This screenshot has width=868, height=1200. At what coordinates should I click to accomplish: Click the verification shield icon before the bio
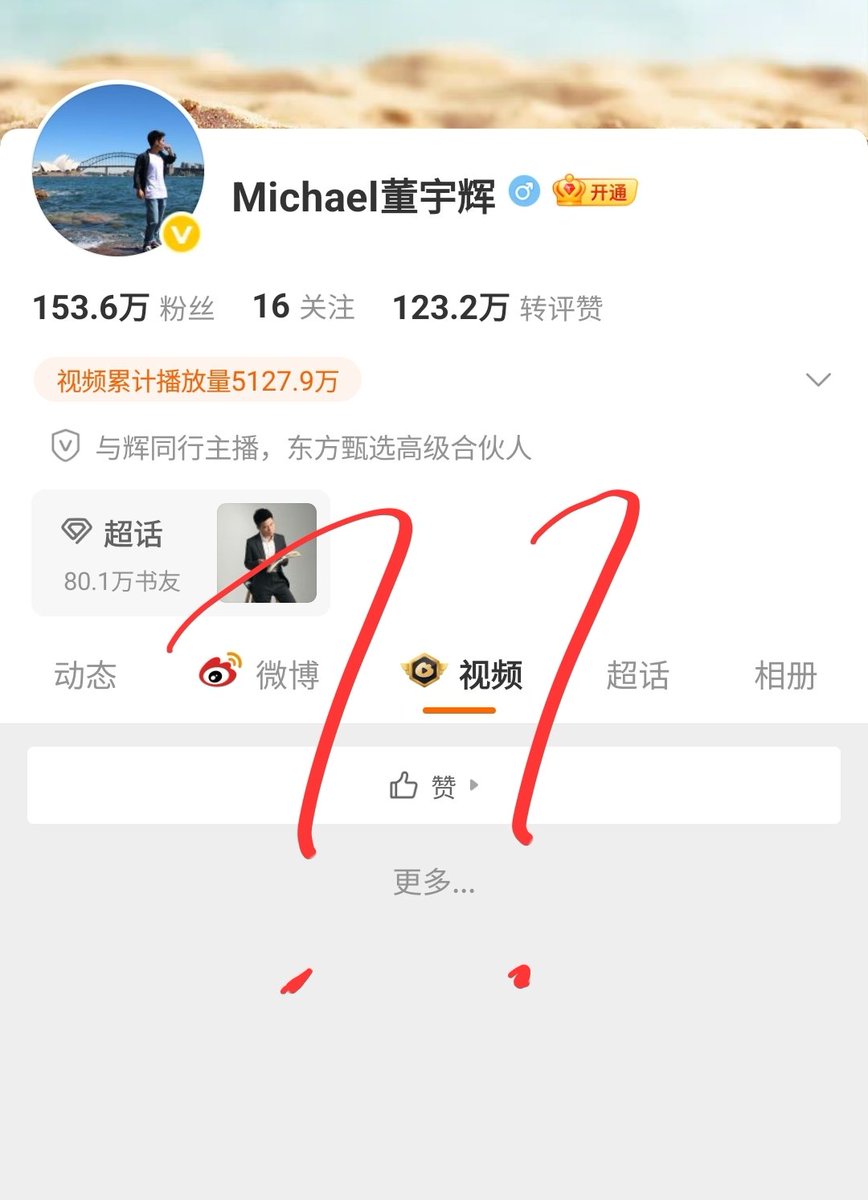click(66, 447)
